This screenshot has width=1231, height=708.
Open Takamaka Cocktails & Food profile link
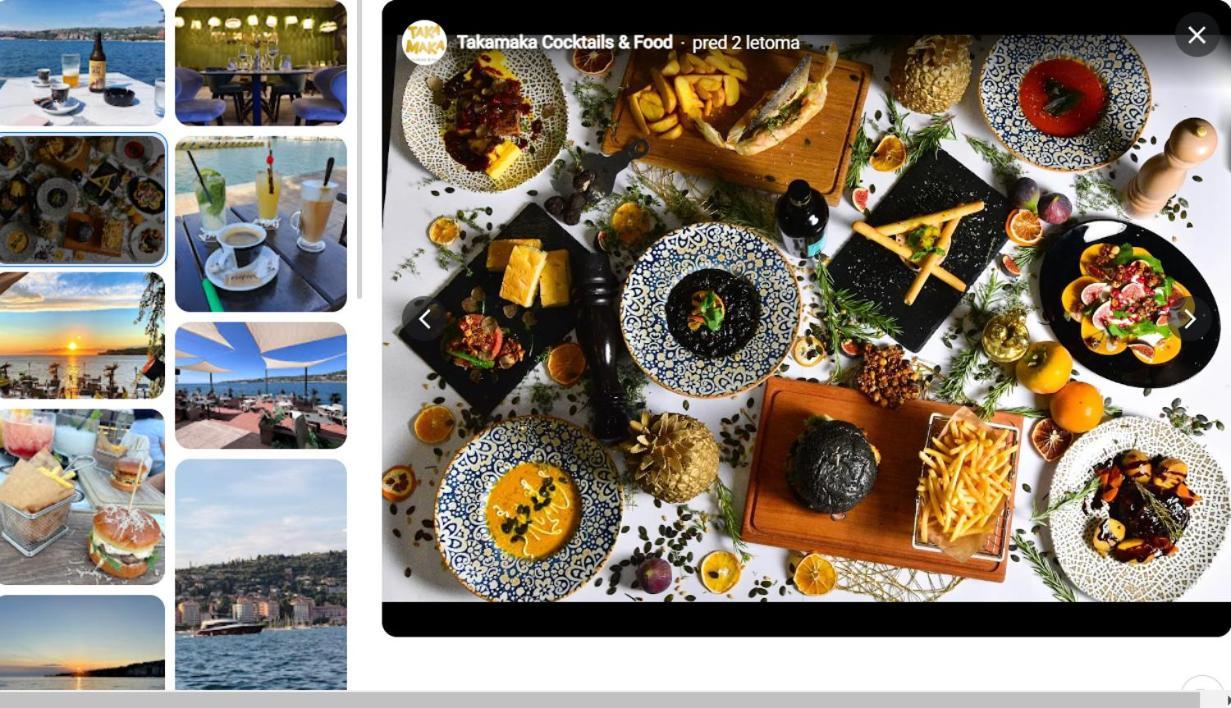(564, 43)
